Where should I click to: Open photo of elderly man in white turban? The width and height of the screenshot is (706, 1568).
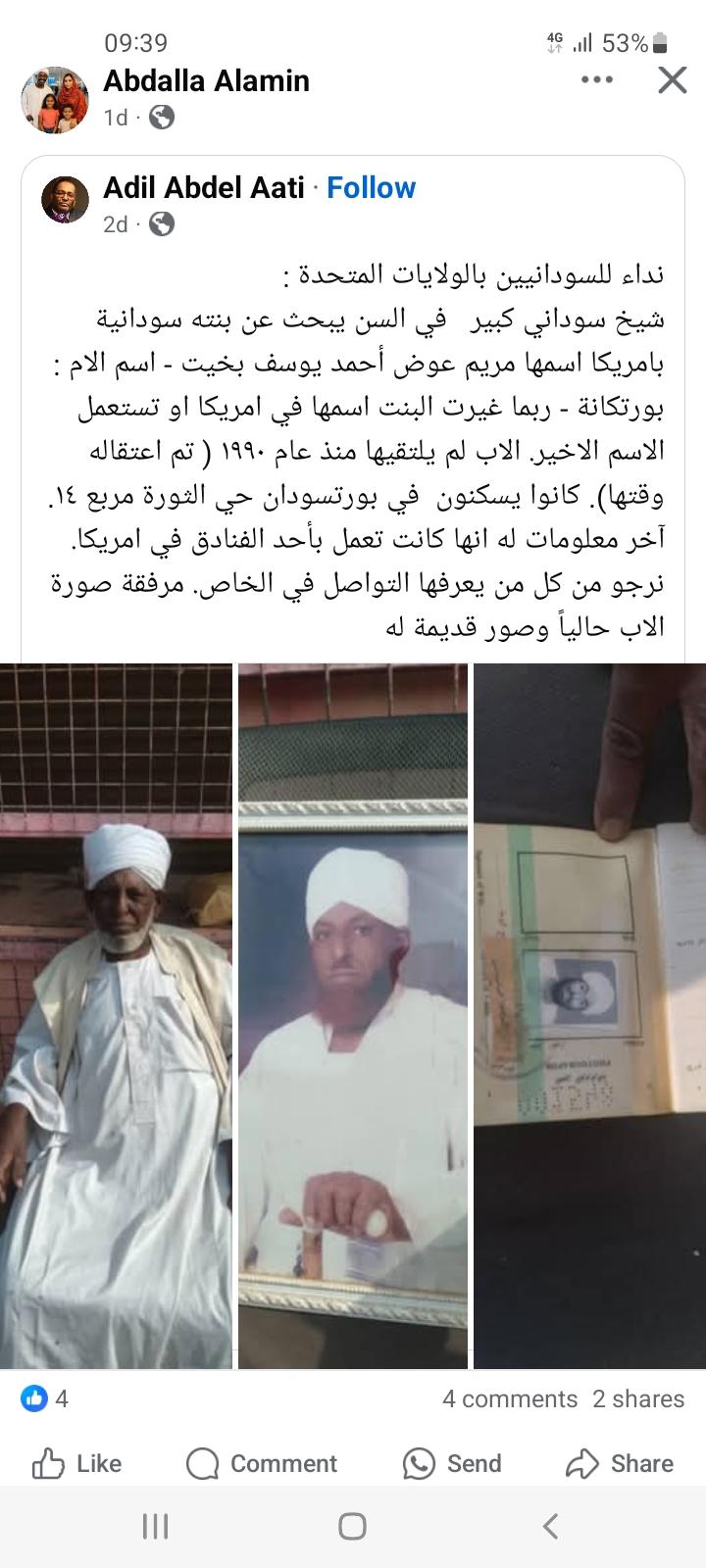coord(116,1015)
